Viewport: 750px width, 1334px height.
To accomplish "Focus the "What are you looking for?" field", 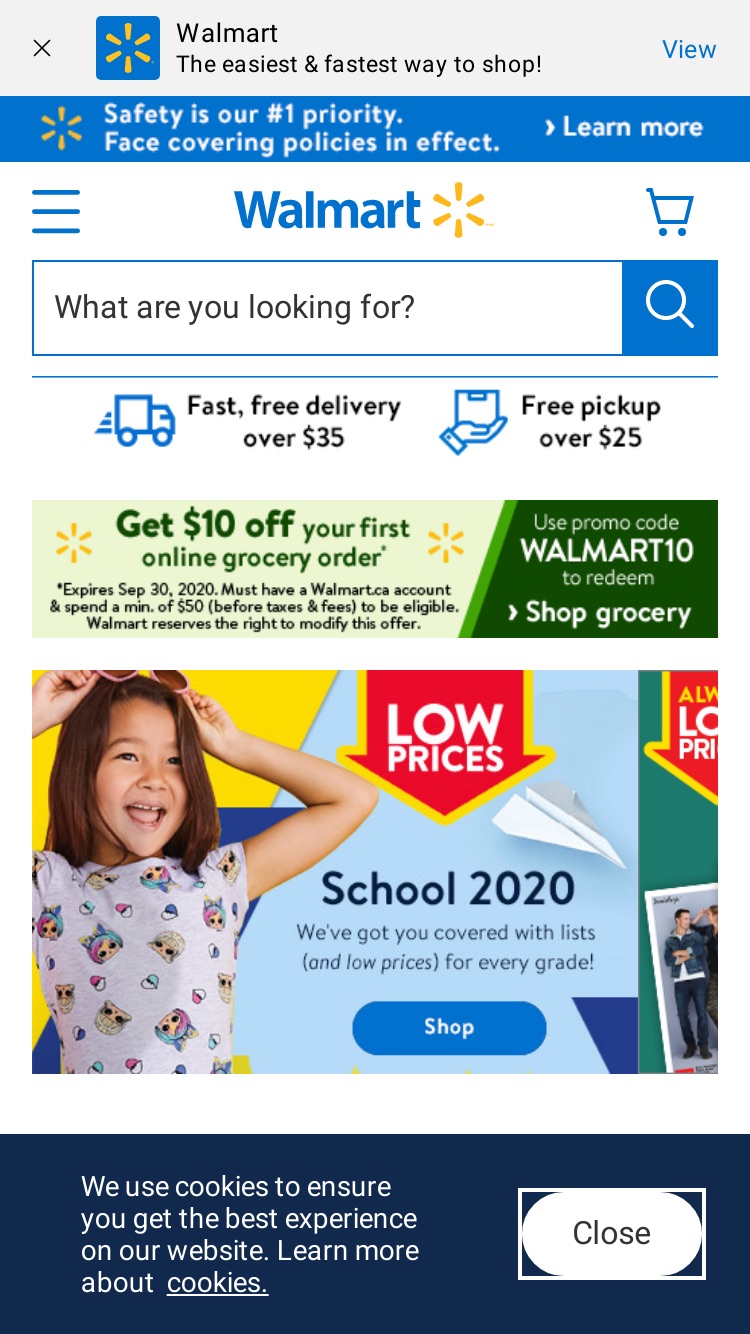I will click(x=328, y=308).
